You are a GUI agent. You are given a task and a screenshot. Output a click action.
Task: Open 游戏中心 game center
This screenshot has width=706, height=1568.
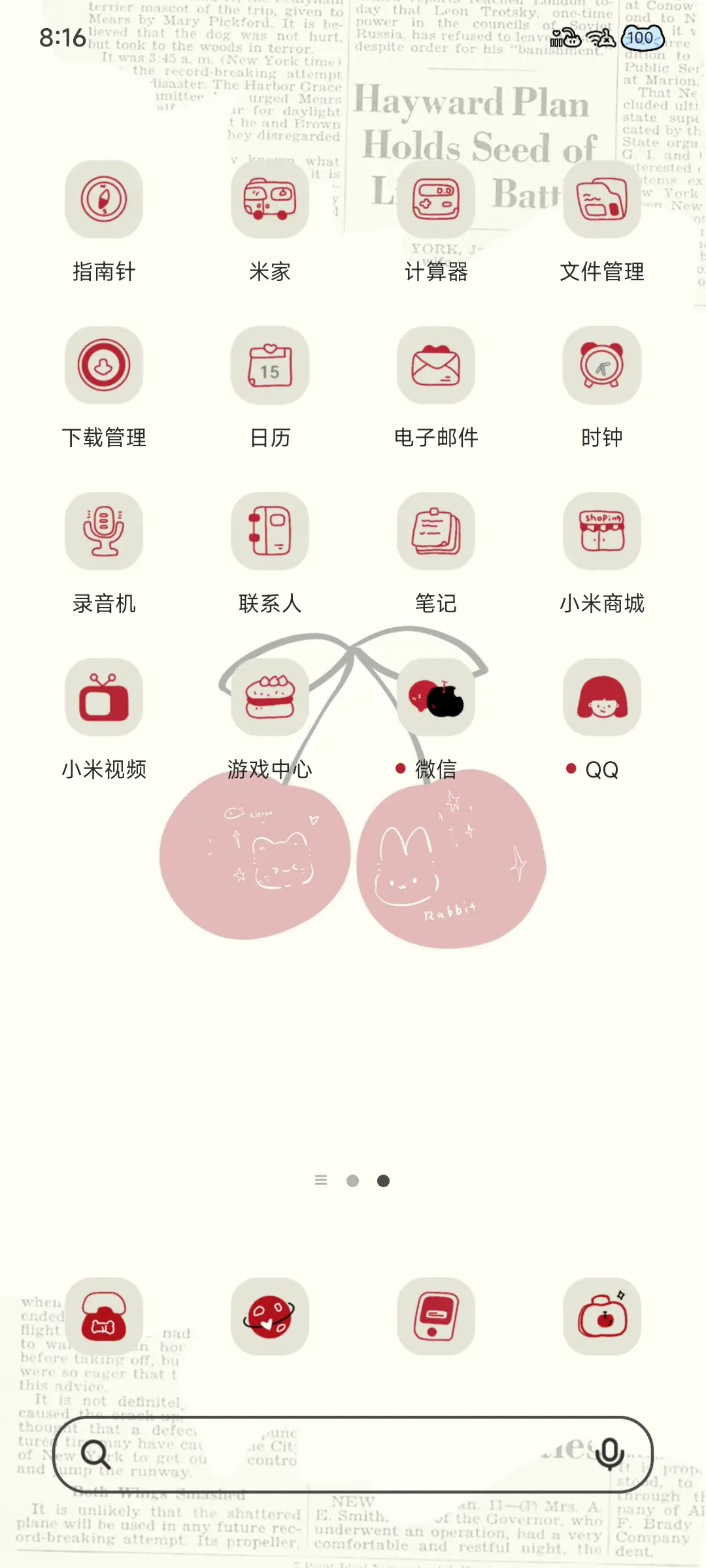(x=271, y=696)
